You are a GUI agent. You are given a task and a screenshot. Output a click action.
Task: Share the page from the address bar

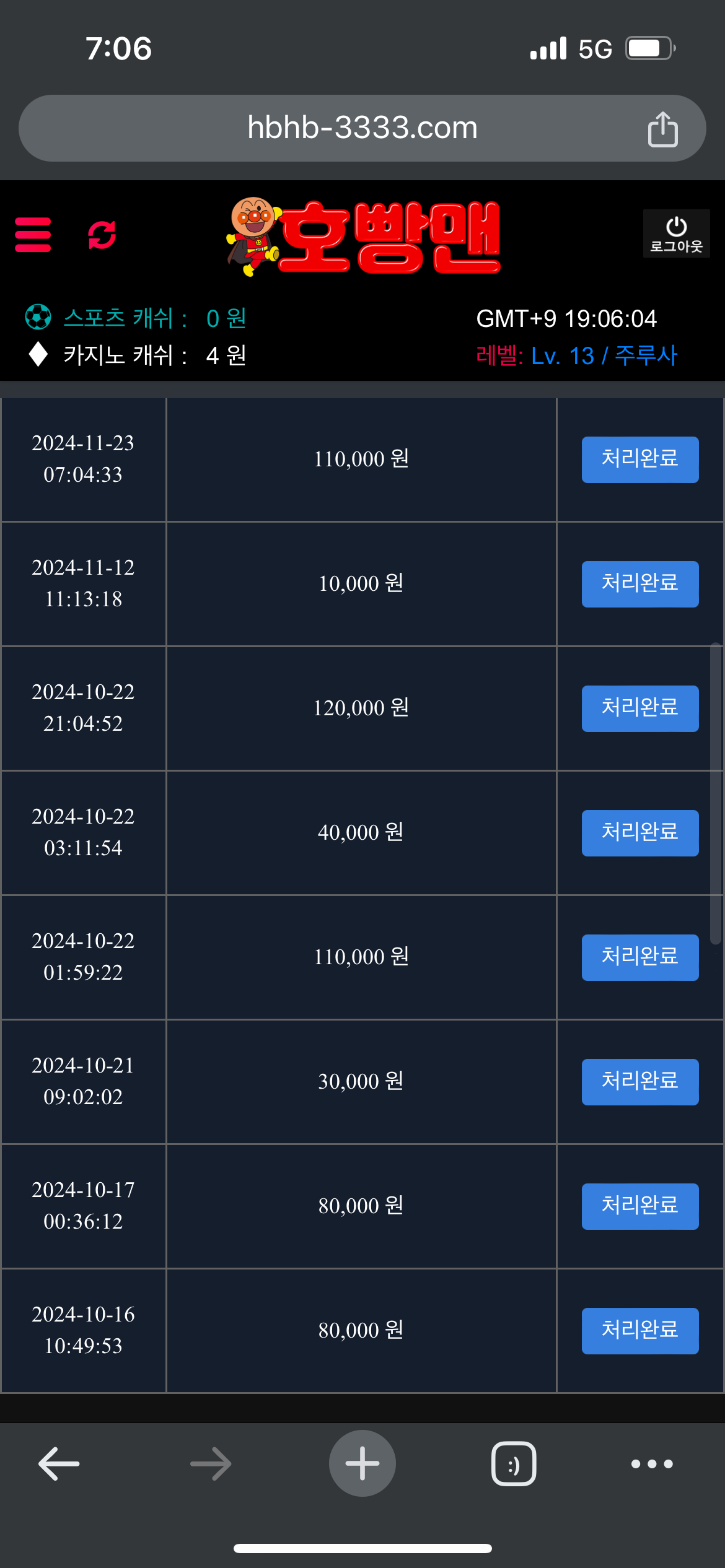[662, 129]
